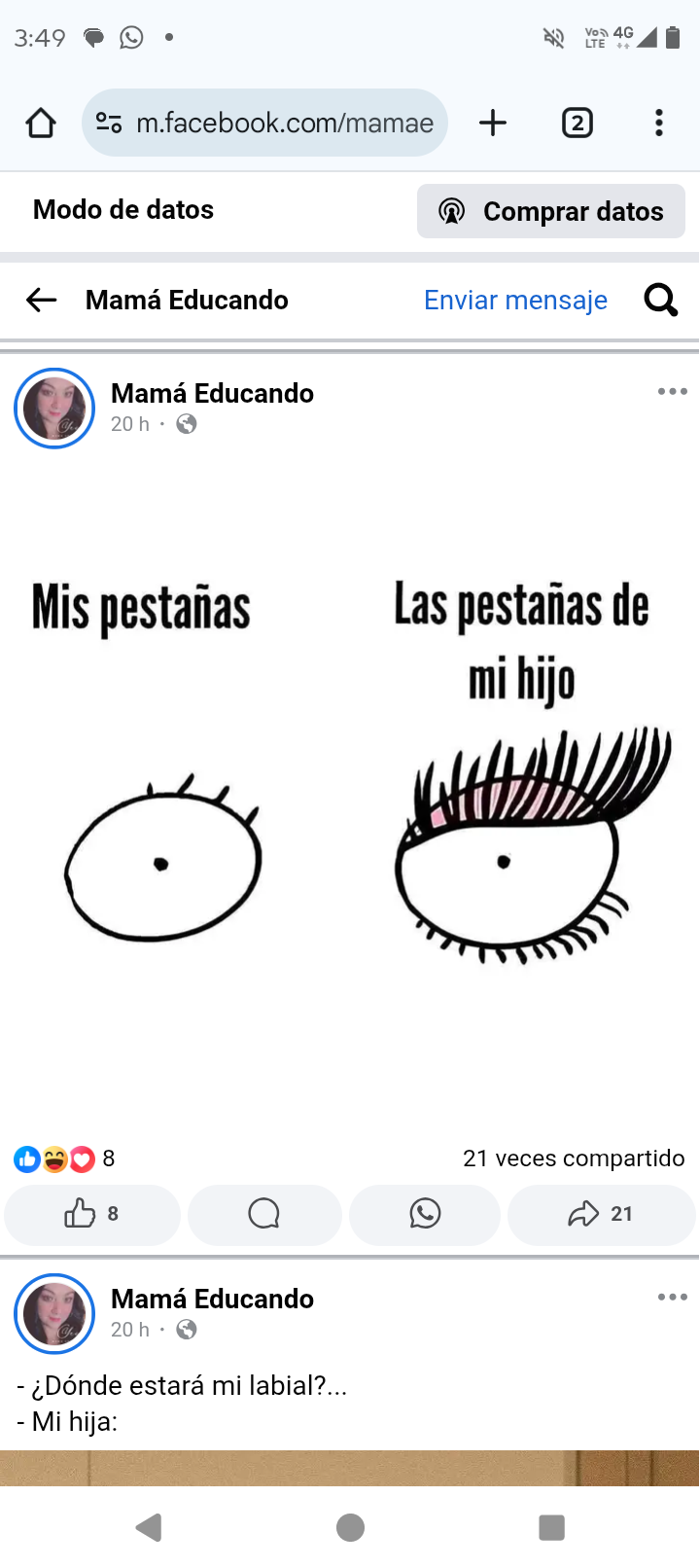Tap the Enviar mensaje link

(515, 300)
